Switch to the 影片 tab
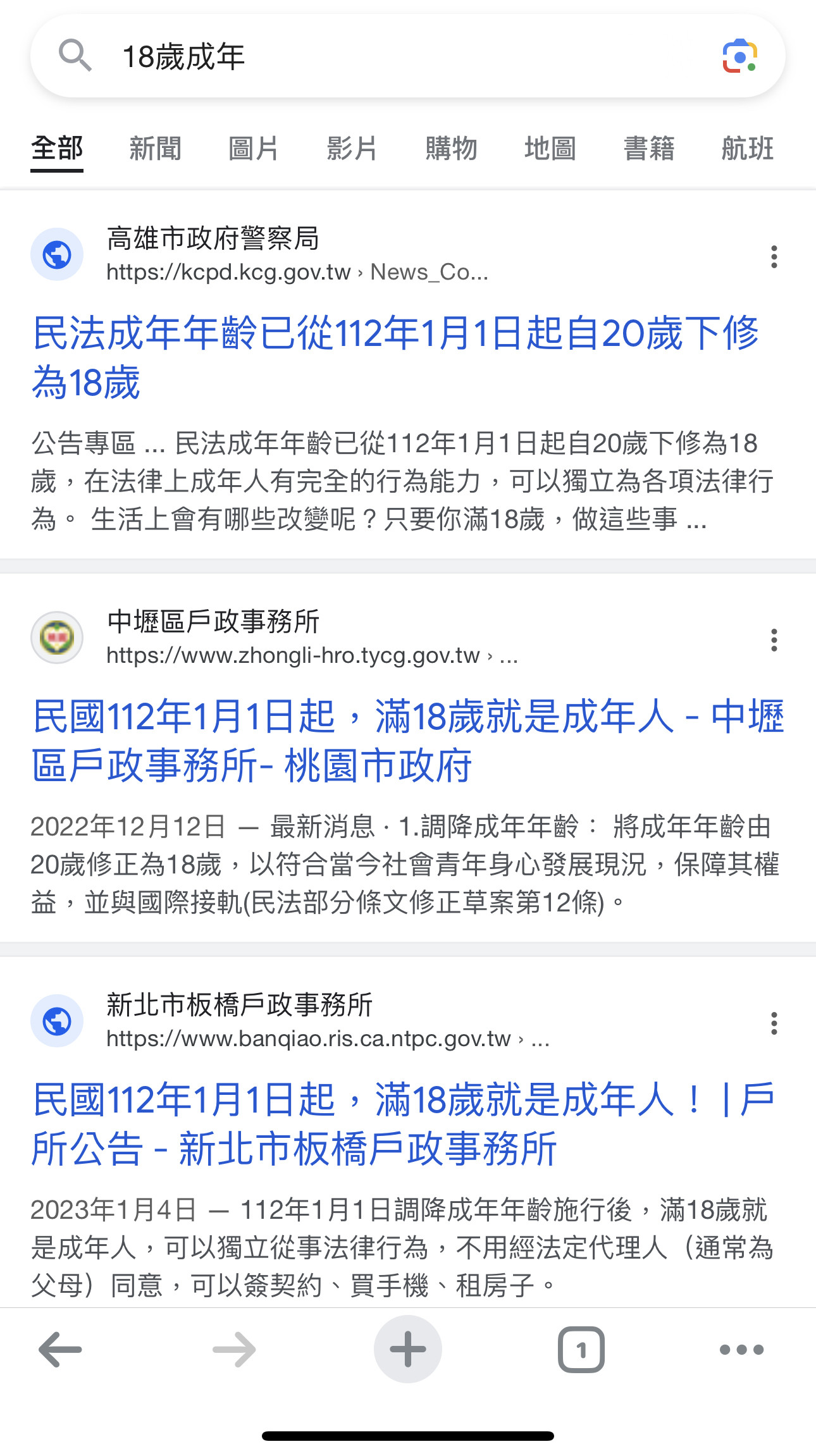 [x=352, y=149]
